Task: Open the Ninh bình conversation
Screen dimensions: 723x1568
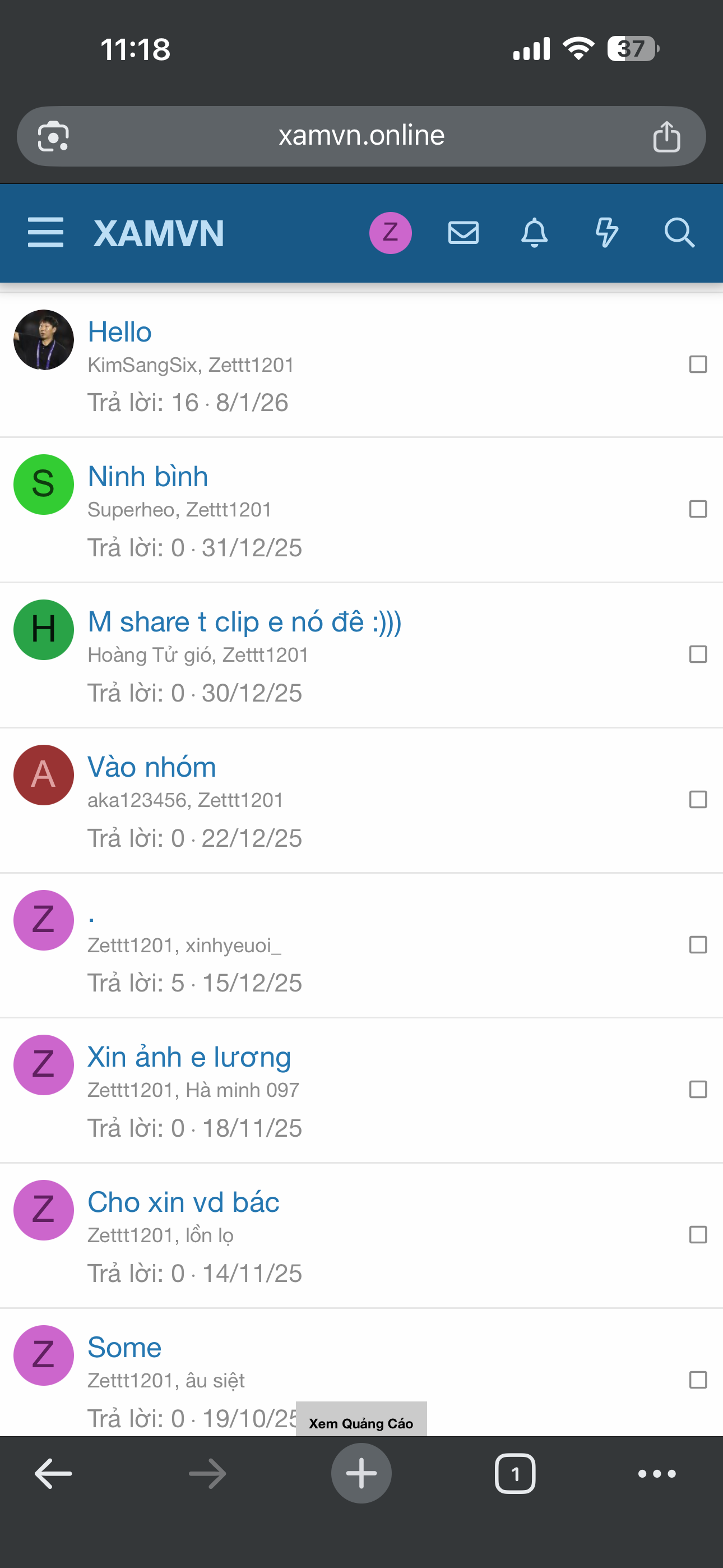Action: click(148, 477)
